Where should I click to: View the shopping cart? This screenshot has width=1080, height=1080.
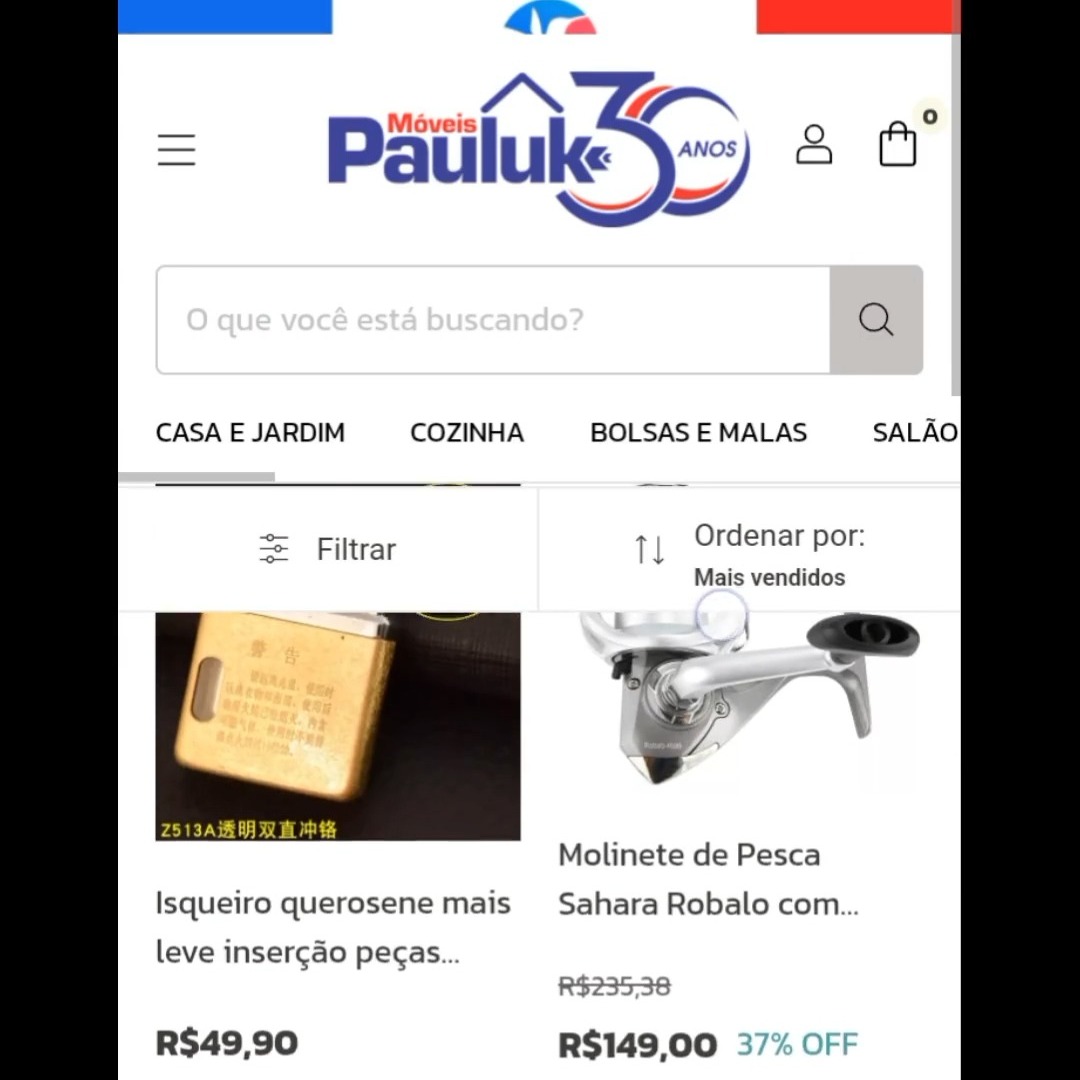click(898, 145)
